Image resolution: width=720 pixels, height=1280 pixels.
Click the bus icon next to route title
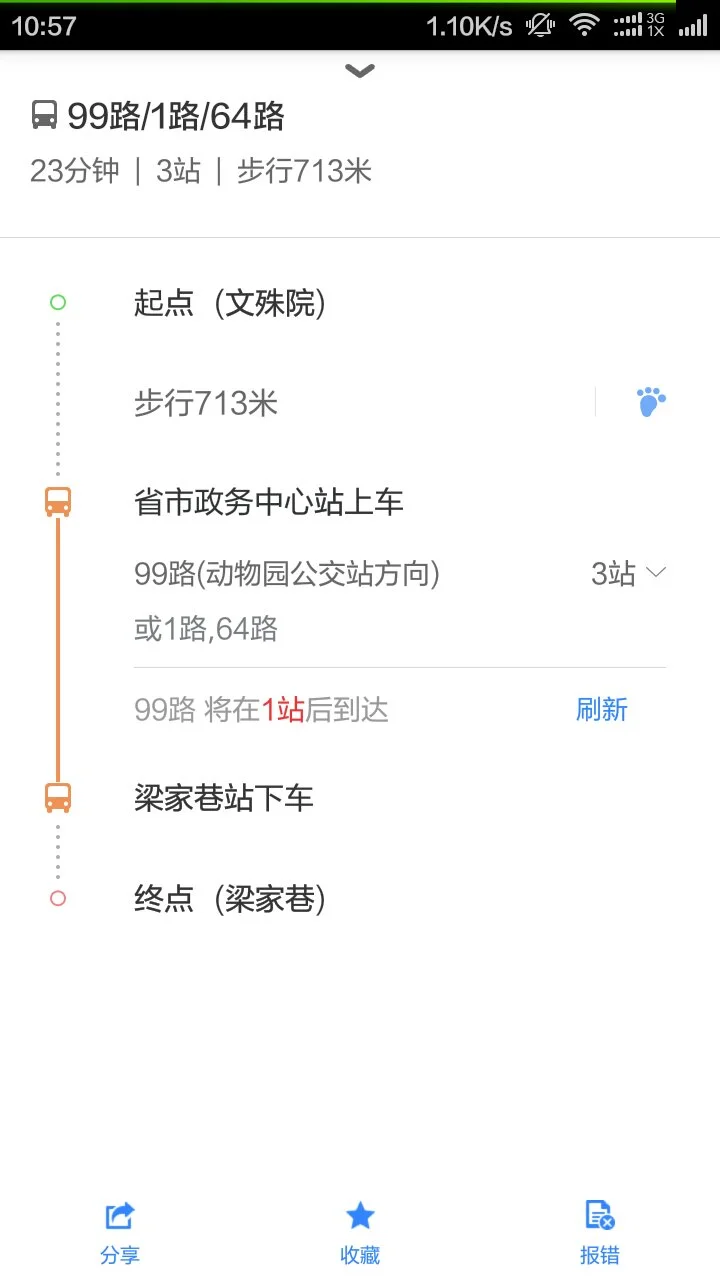click(44, 117)
